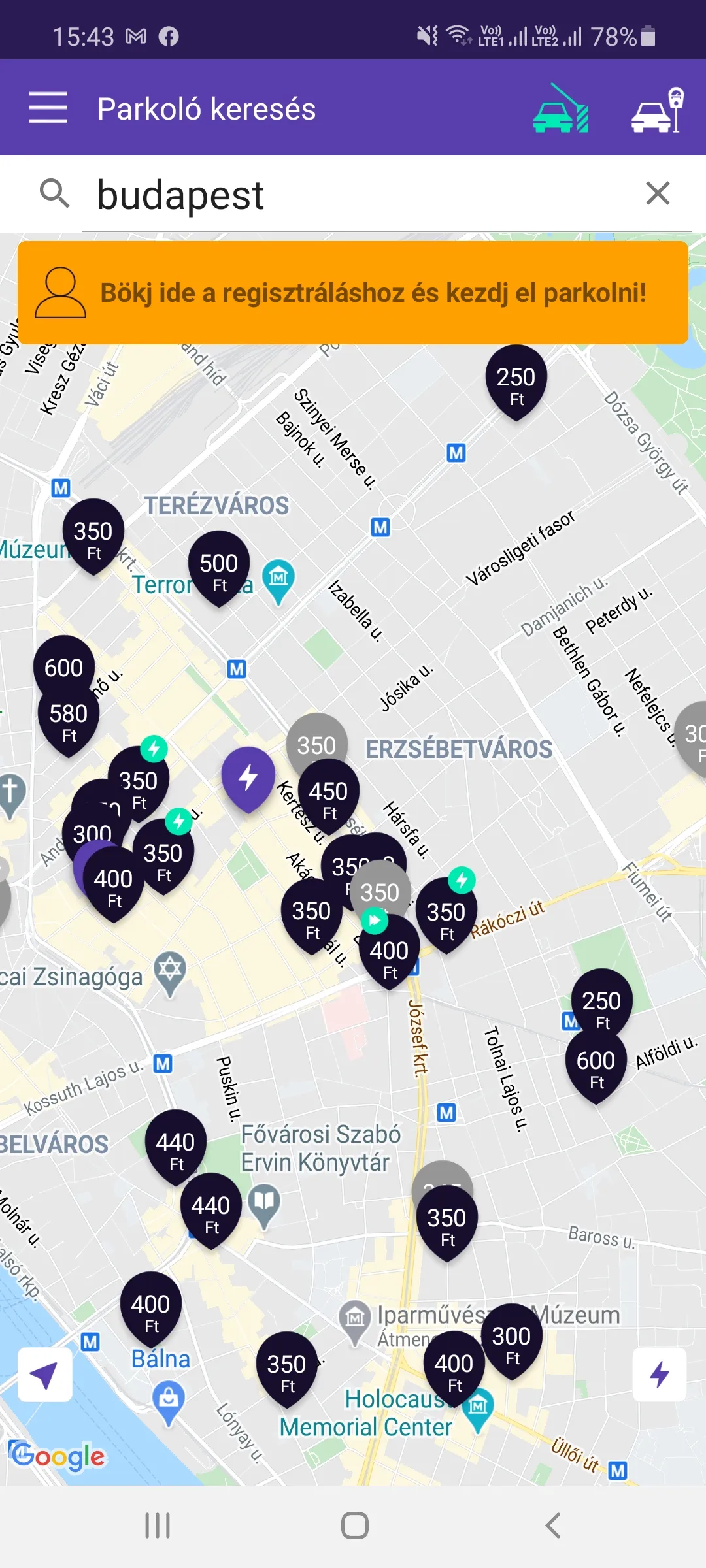The width and height of the screenshot is (706, 1568).
Task: Clear the search text
Action: (657, 193)
